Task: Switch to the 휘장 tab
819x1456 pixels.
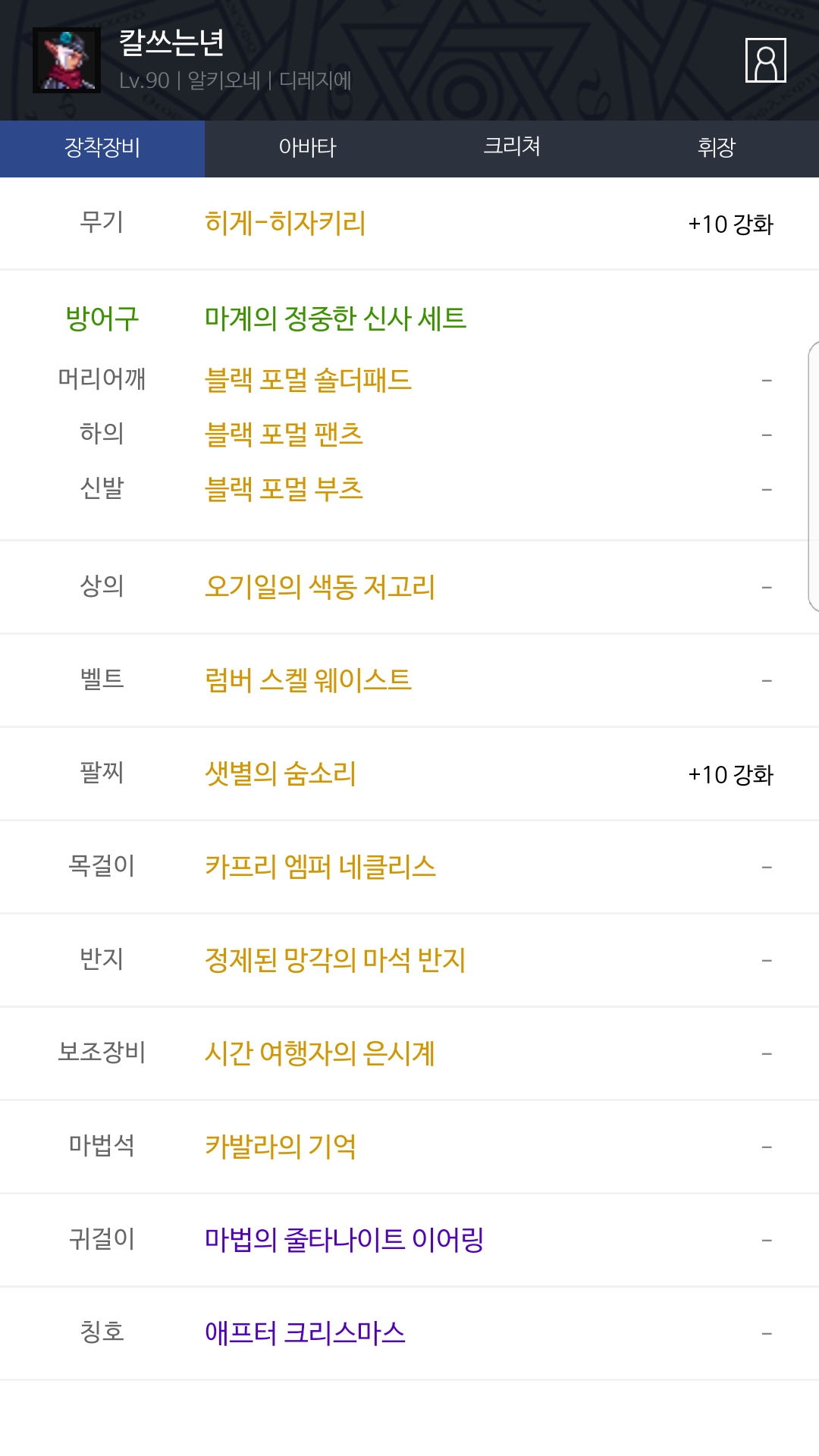Action: tap(717, 148)
